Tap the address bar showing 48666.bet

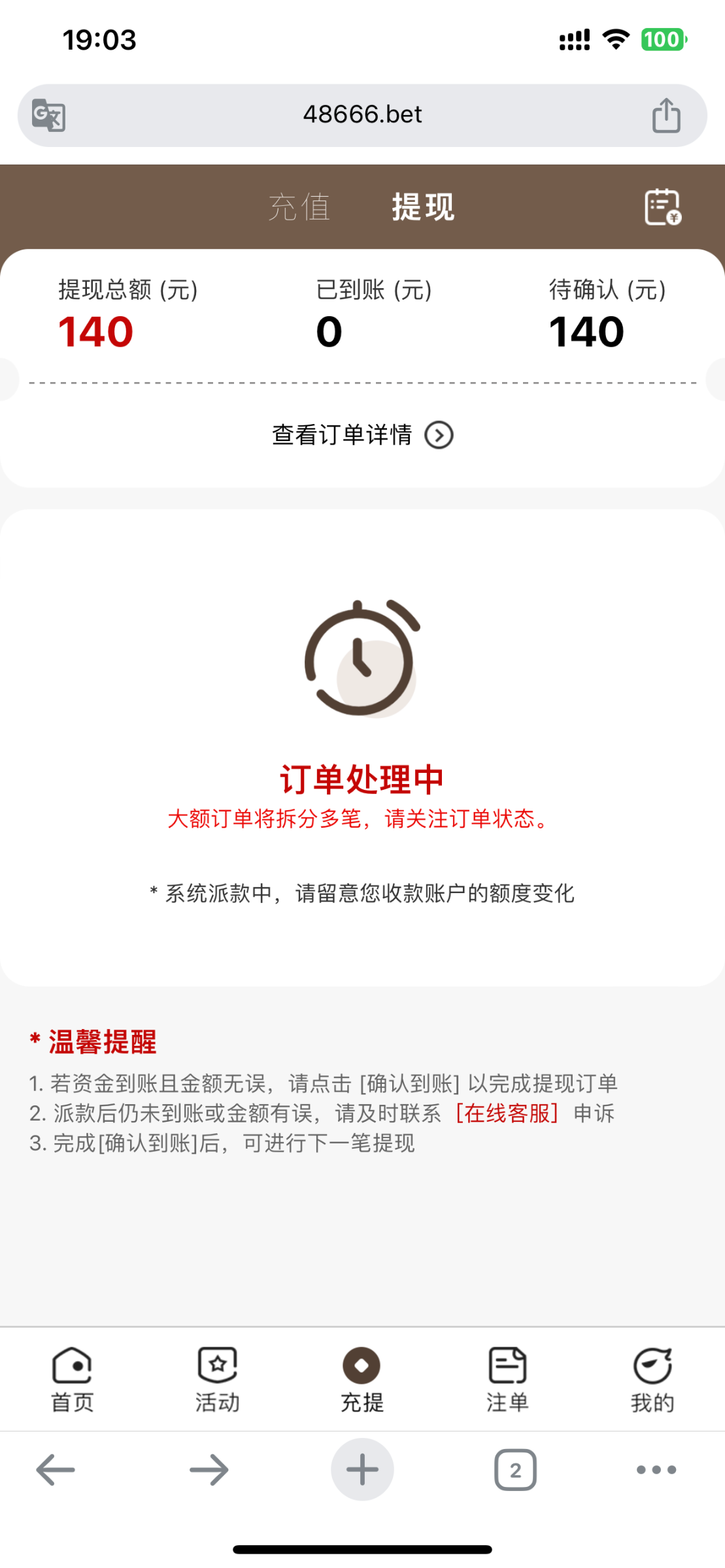[362, 114]
